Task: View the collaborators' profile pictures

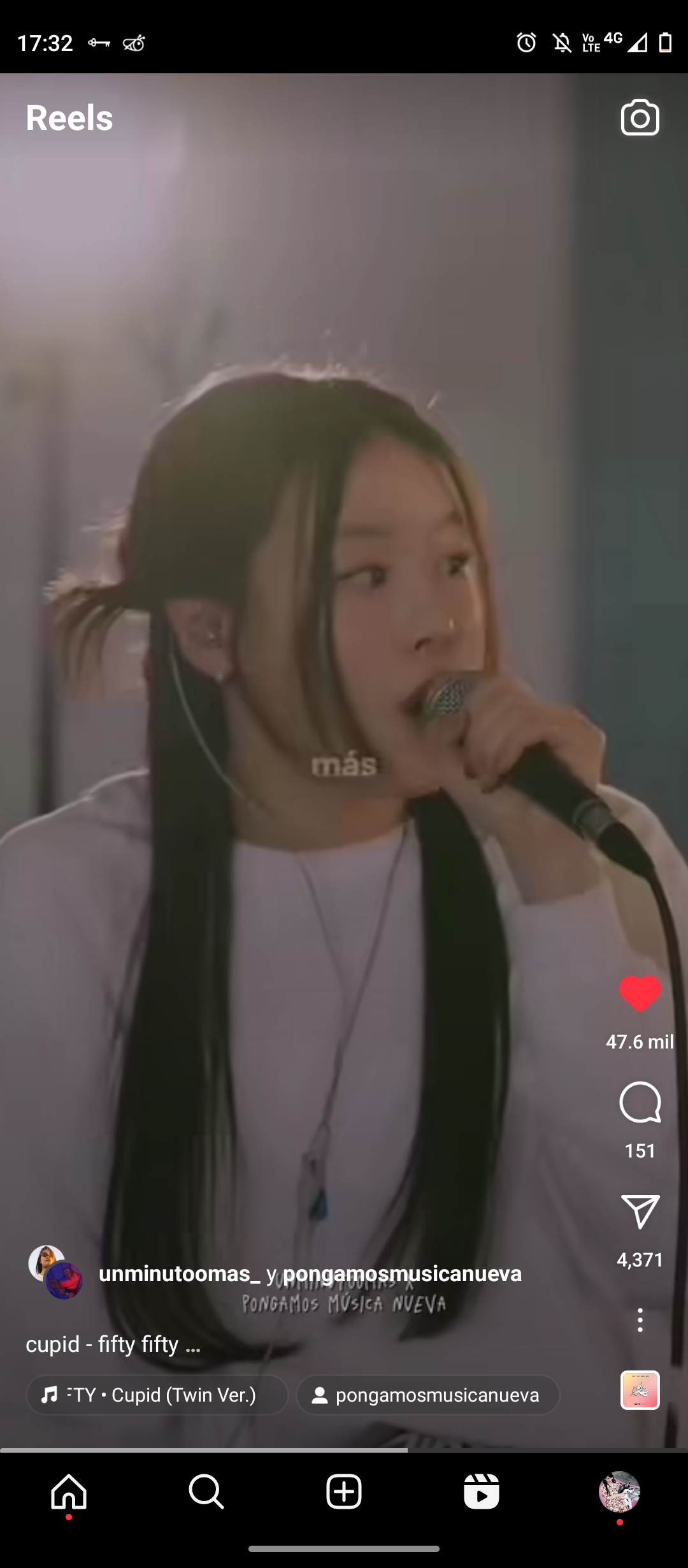Action: point(55,1272)
